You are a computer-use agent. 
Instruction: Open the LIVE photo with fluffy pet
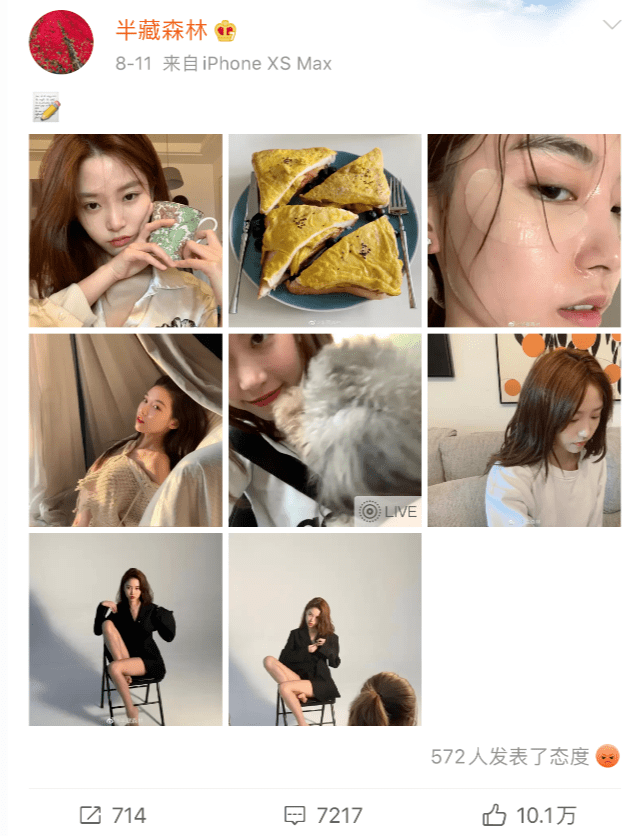(325, 430)
